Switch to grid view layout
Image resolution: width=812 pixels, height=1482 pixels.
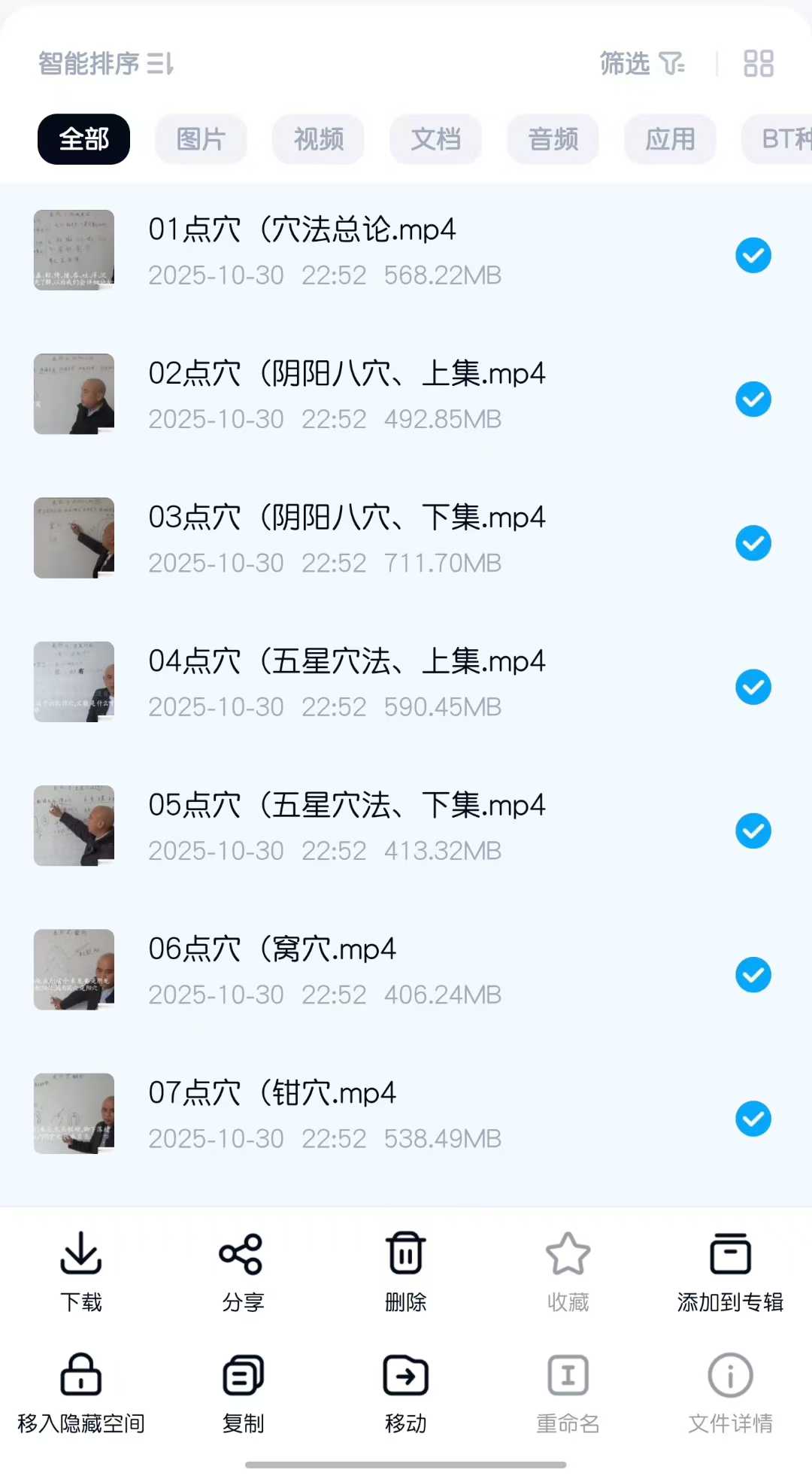(x=759, y=65)
